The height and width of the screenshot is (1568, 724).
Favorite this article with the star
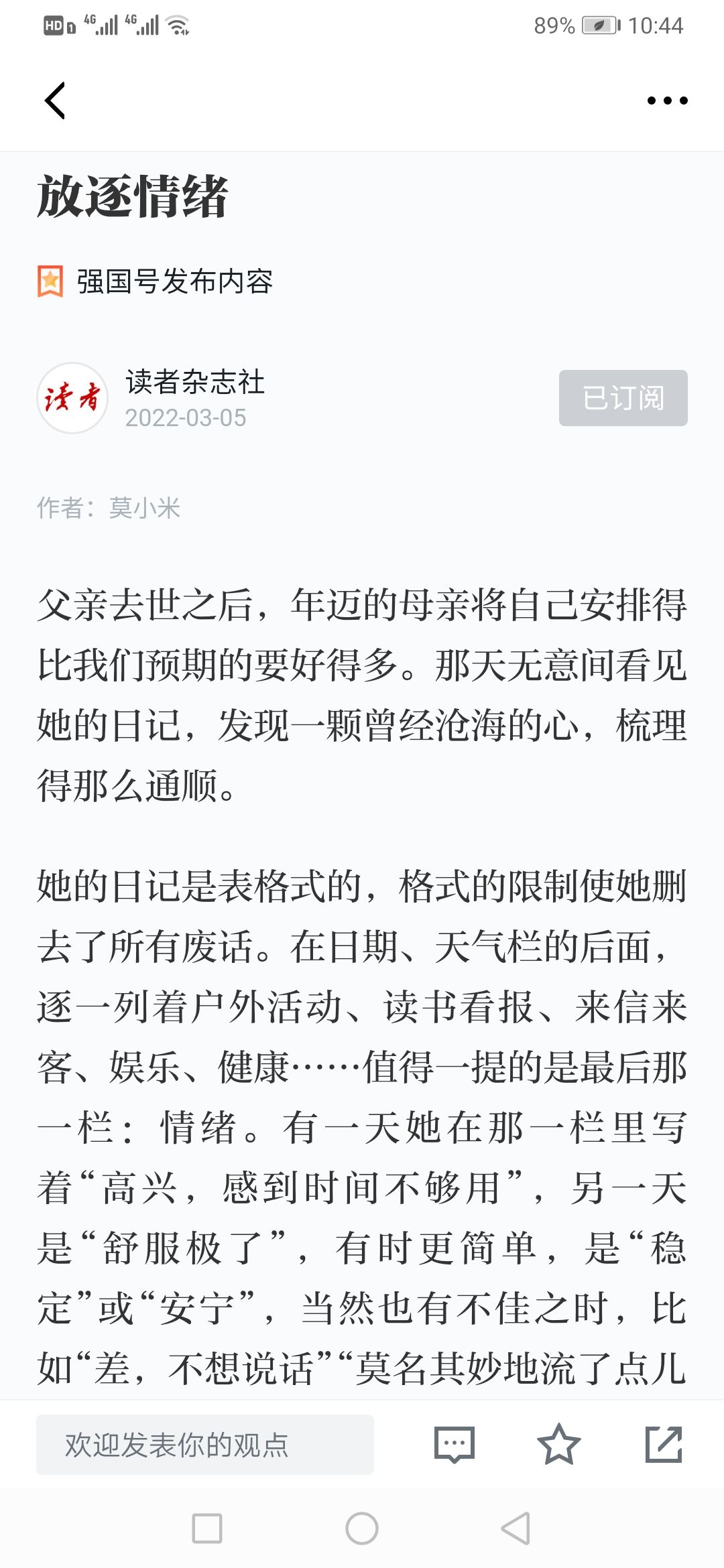(x=558, y=1445)
